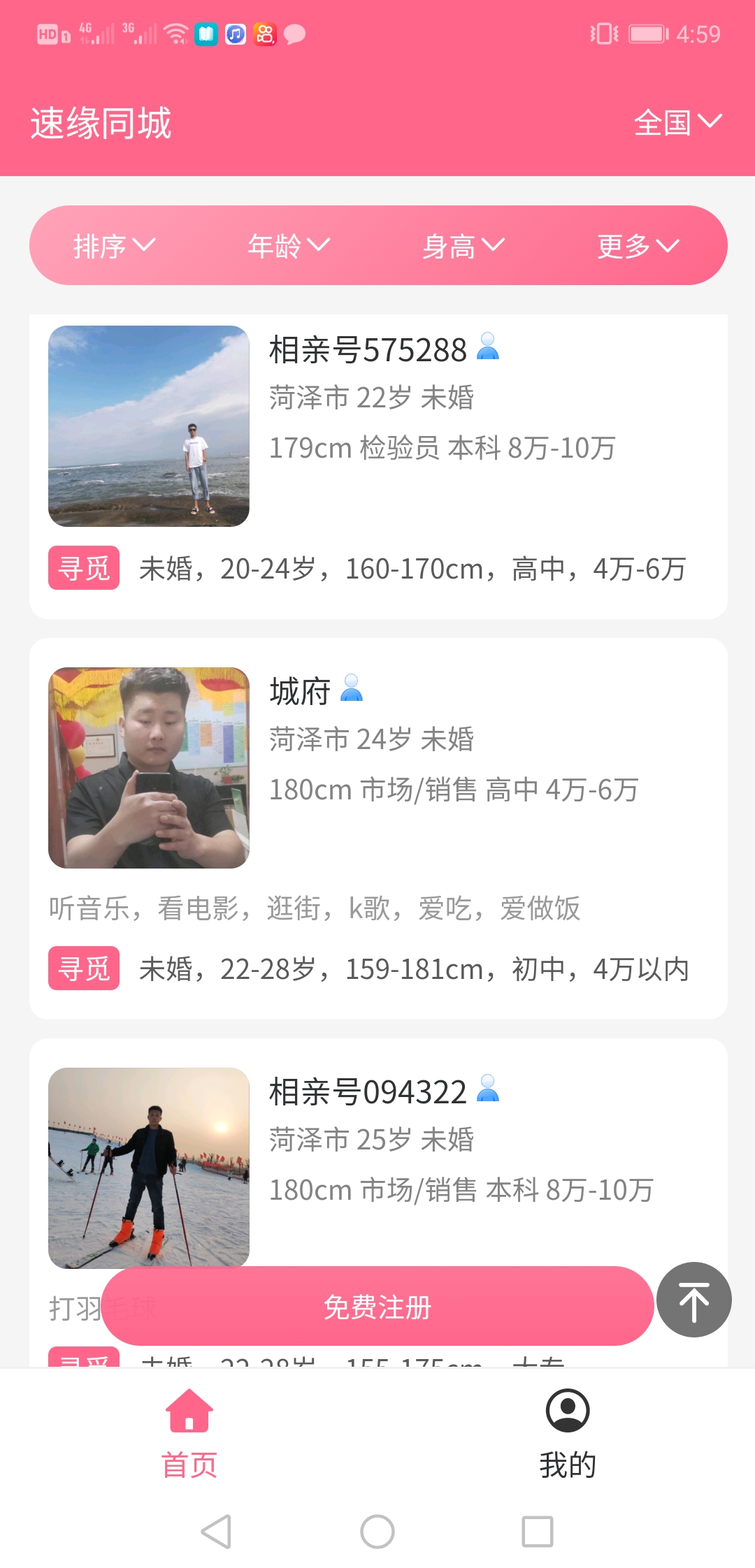Jump back to top with arrow button
755x1568 pixels.
(693, 1300)
